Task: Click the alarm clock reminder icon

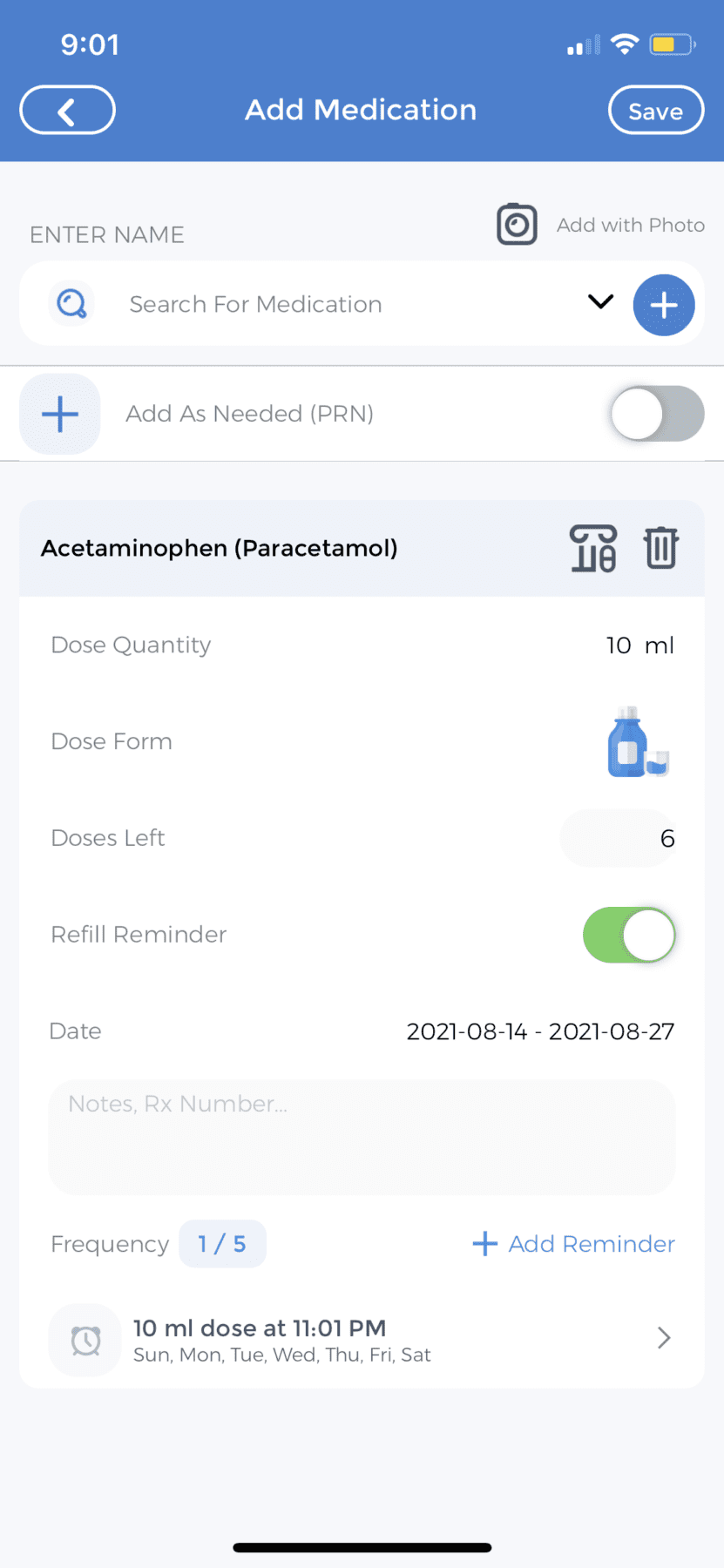Action: [85, 1340]
